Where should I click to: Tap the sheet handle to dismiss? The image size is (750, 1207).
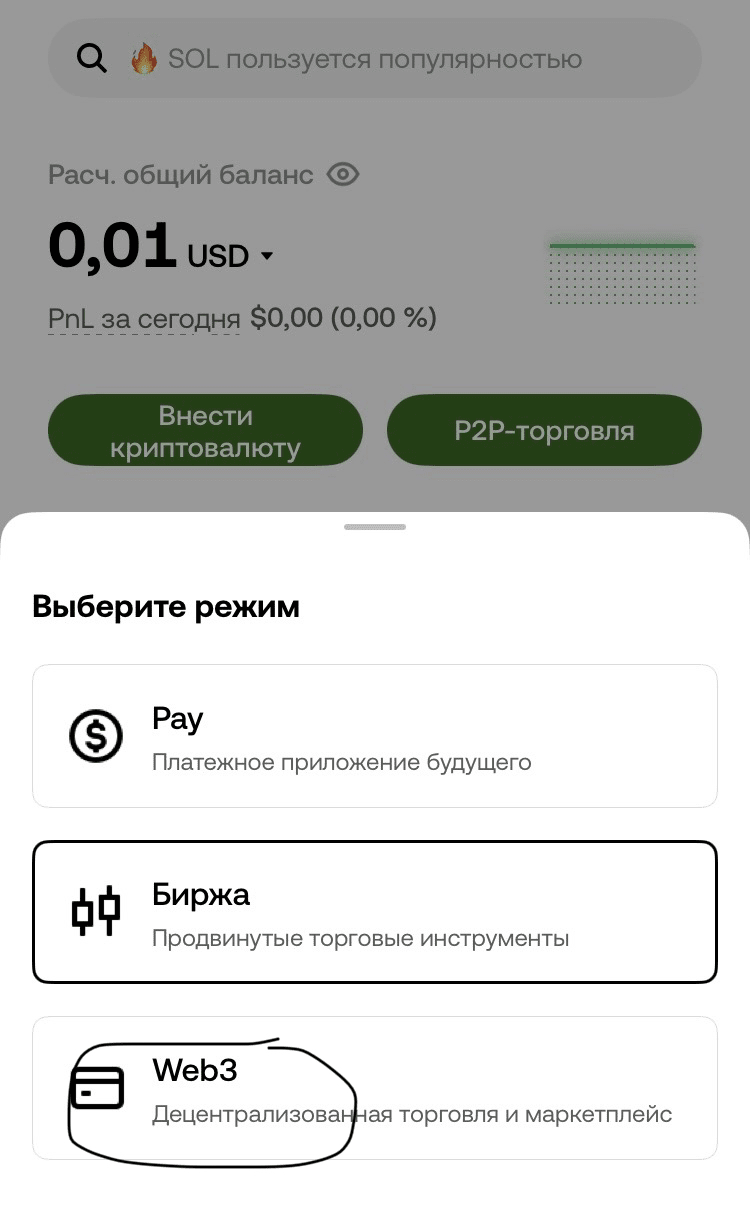tap(374, 526)
